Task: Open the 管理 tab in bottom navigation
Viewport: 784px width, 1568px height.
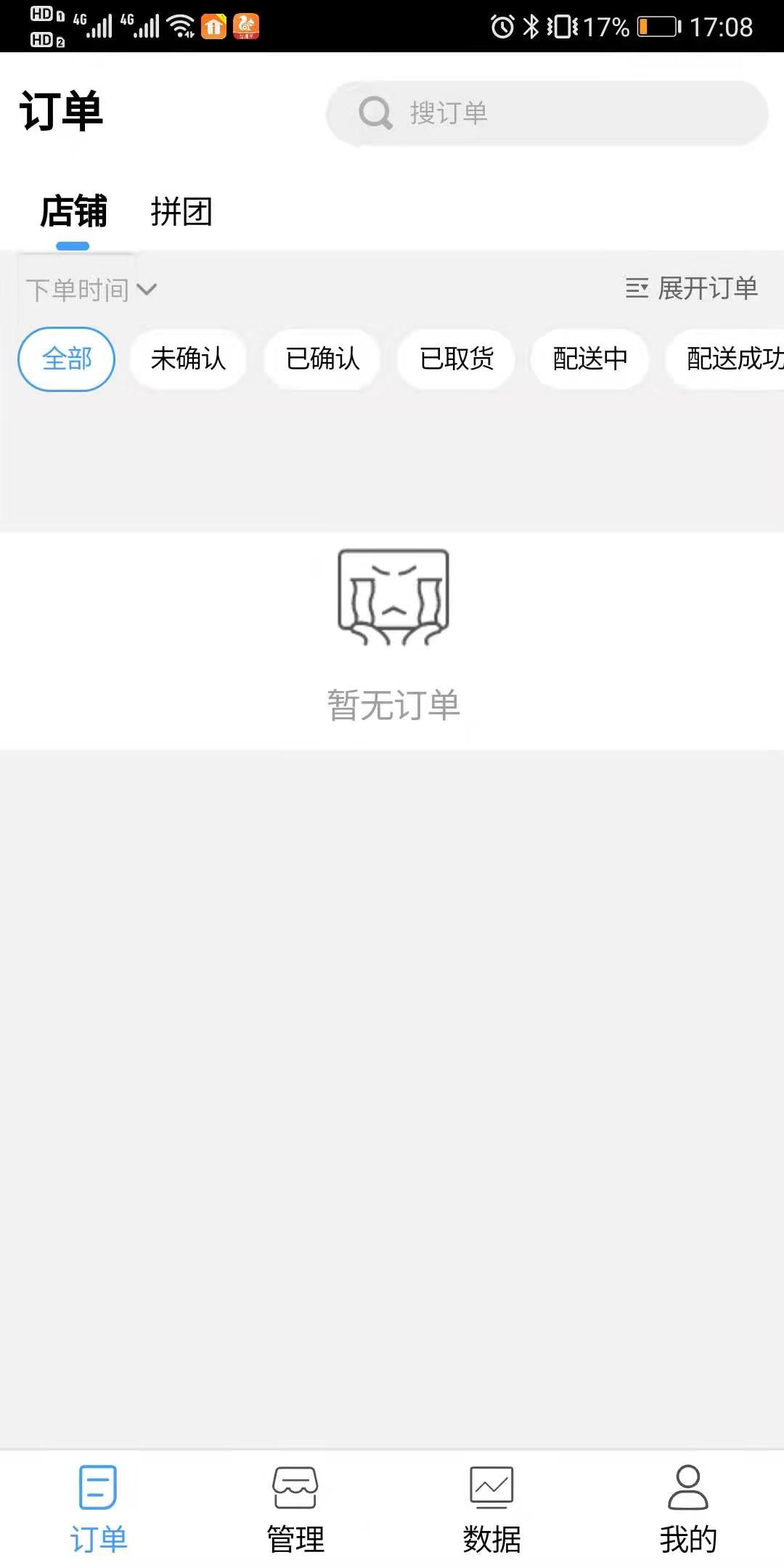Action: [295, 1508]
